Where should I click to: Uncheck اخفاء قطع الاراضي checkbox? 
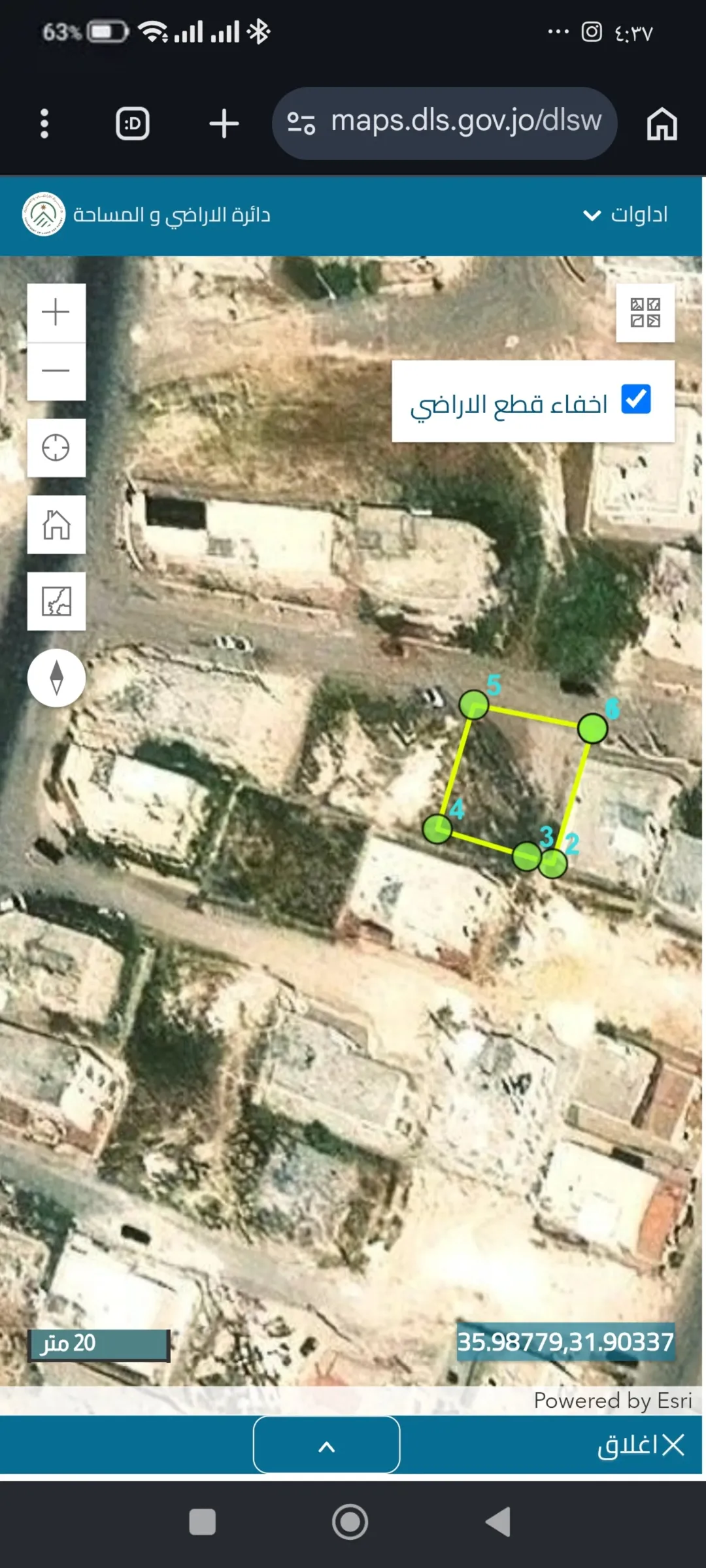click(636, 399)
